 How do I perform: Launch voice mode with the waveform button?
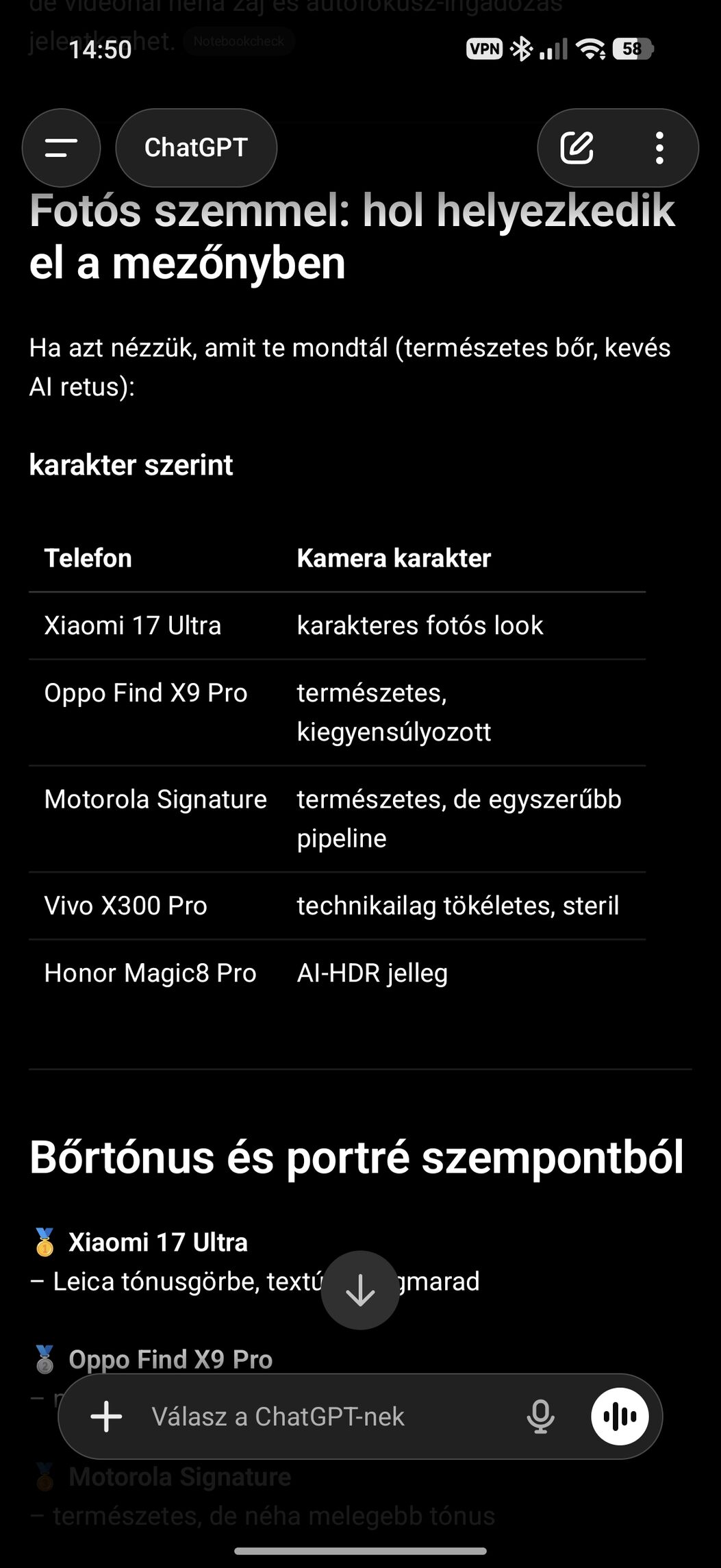(620, 1416)
